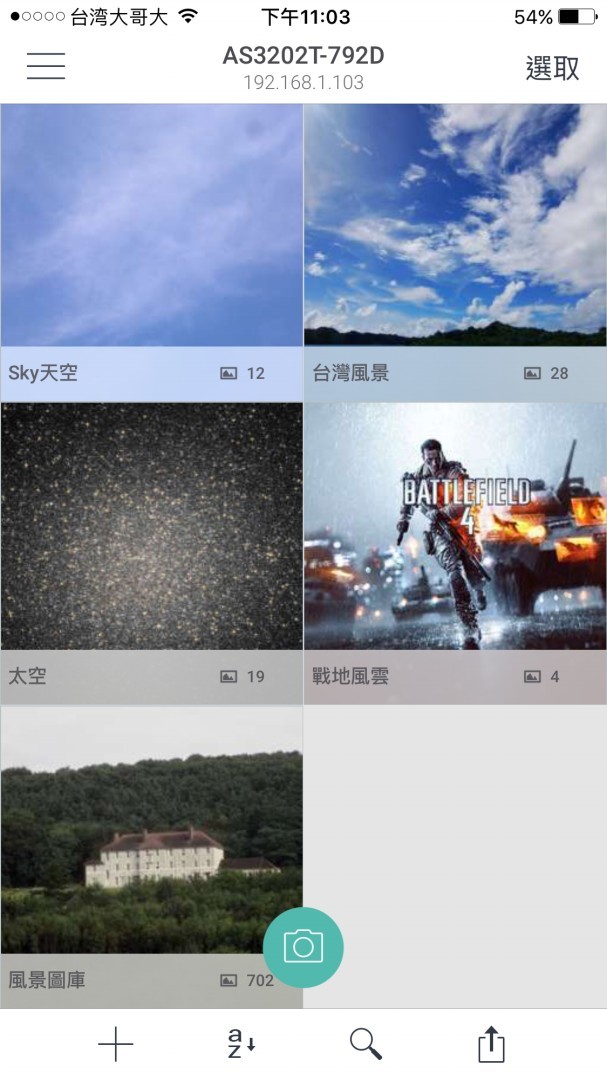607x1080 pixels.
Task: Open the 台灣風景 album
Action: pos(455,250)
